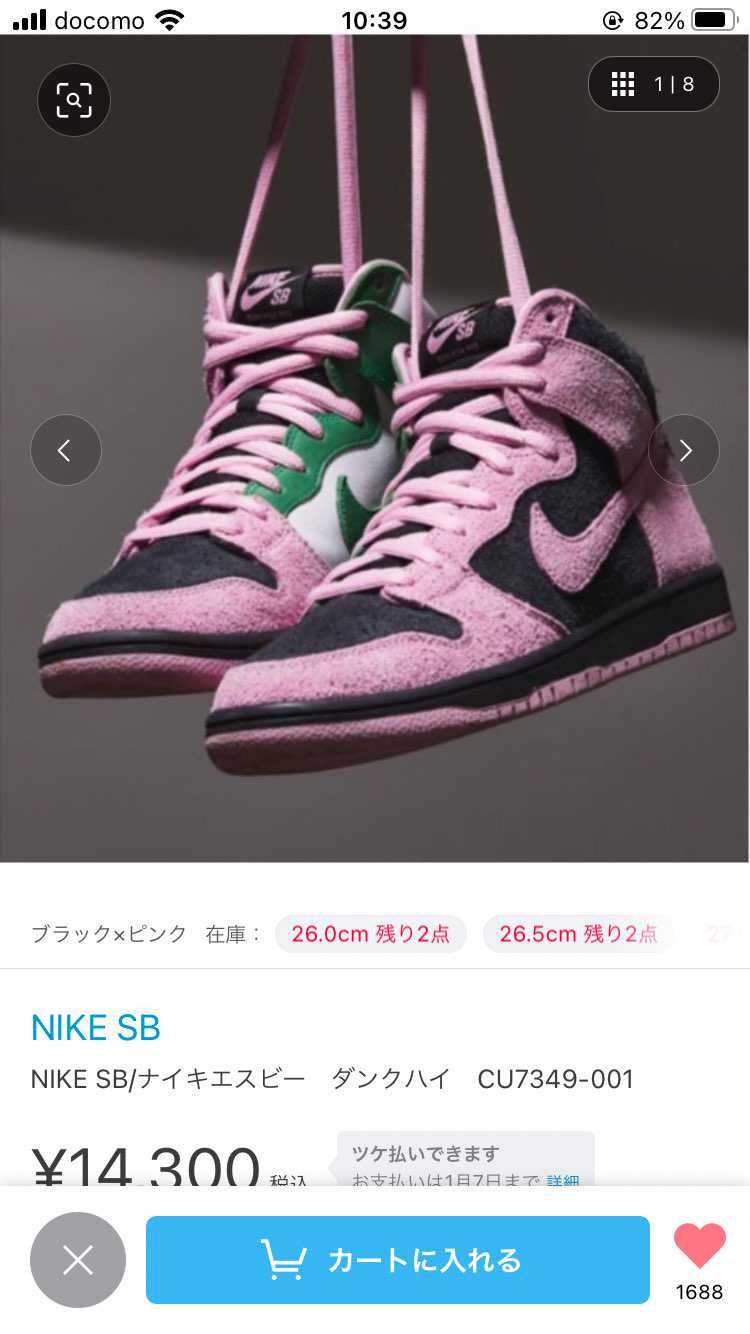Viewport: 750px width, 1334px height.
Task: Open the photo gallery grid showing 1|8
Action: pyautogui.click(x=654, y=84)
